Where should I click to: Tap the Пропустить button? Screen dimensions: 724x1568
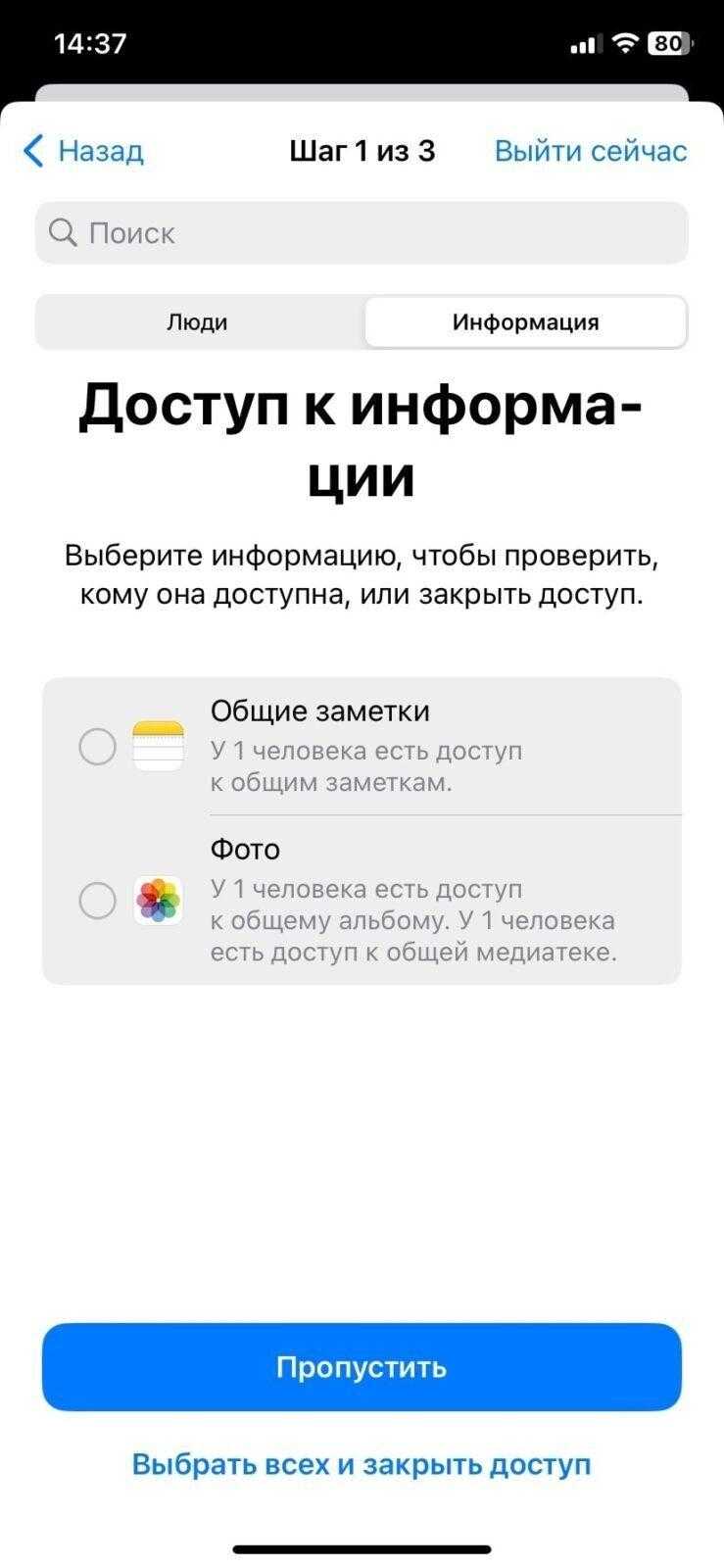click(x=362, y=1367)
